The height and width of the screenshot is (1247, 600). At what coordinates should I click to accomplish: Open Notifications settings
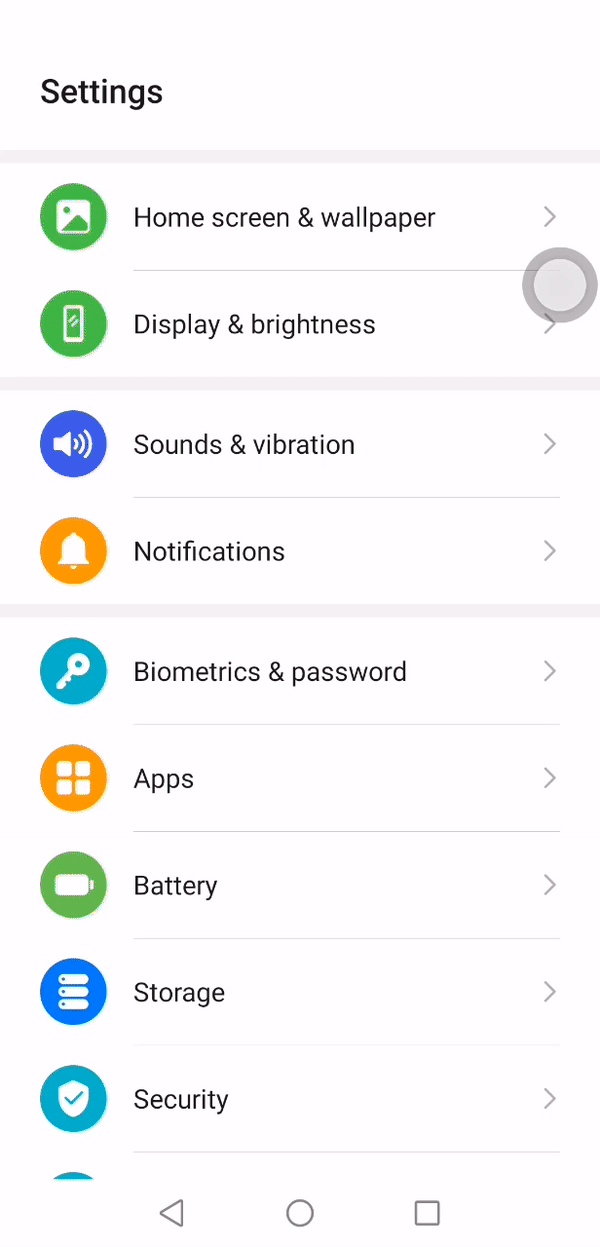(300, 551)
